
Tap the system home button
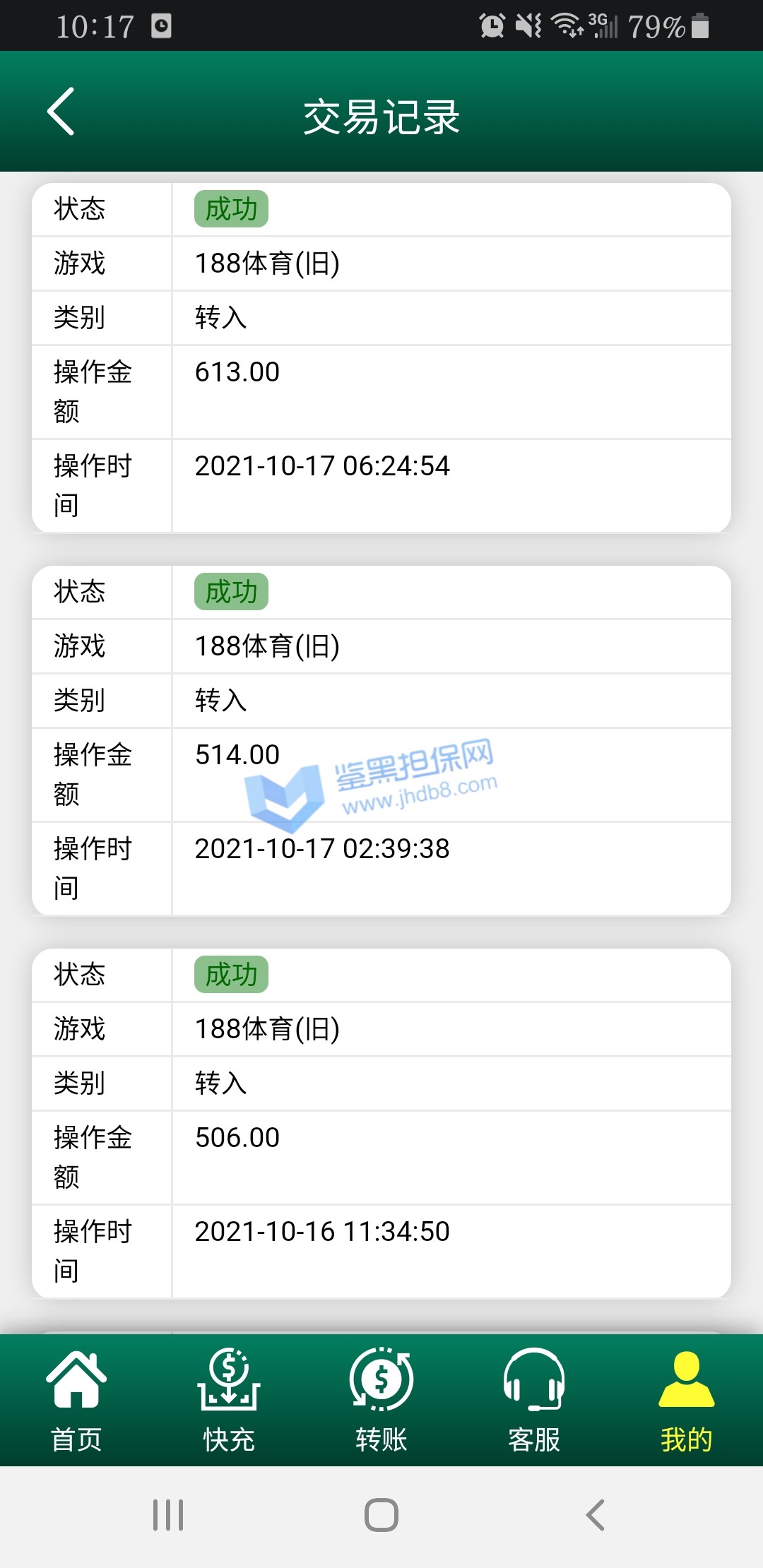[x=381, y=1515]
